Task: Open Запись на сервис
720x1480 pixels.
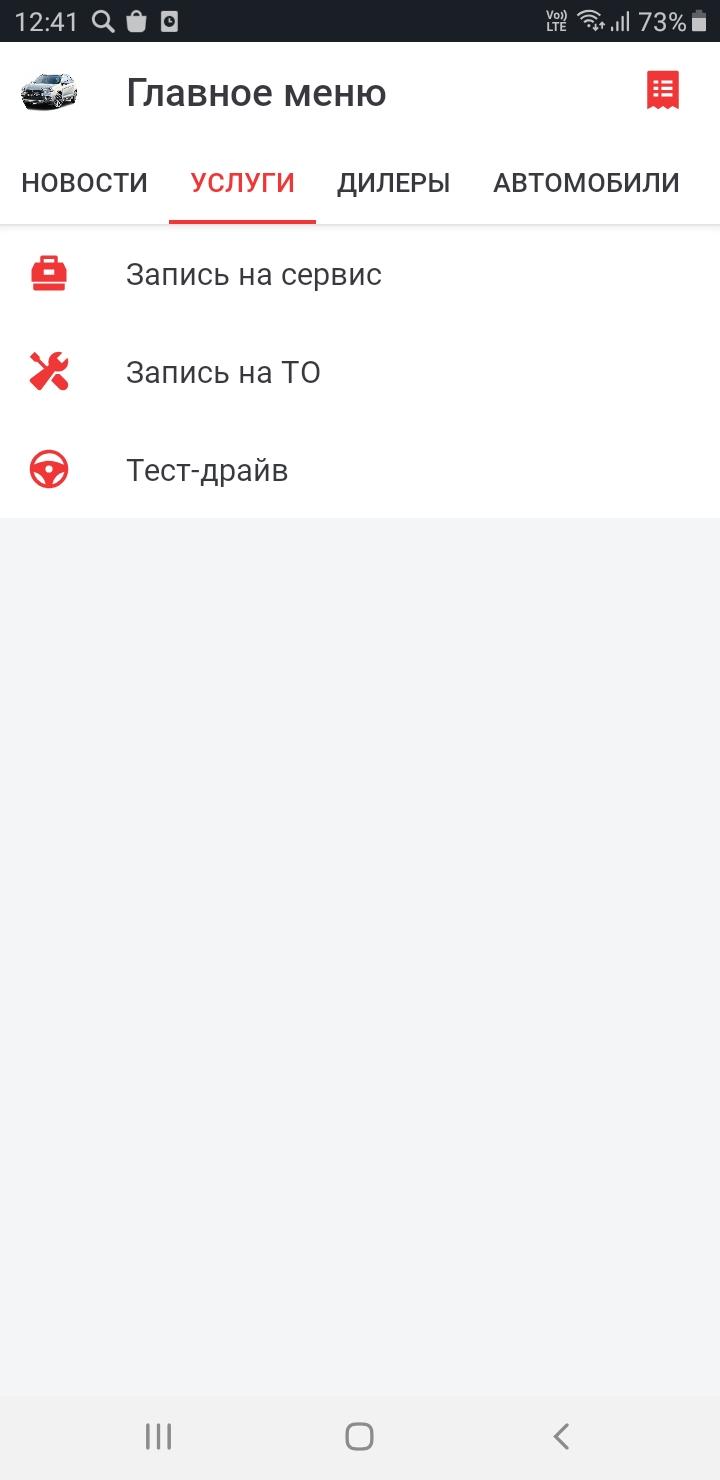Action: pyautogui.click(x=253, y=275)
